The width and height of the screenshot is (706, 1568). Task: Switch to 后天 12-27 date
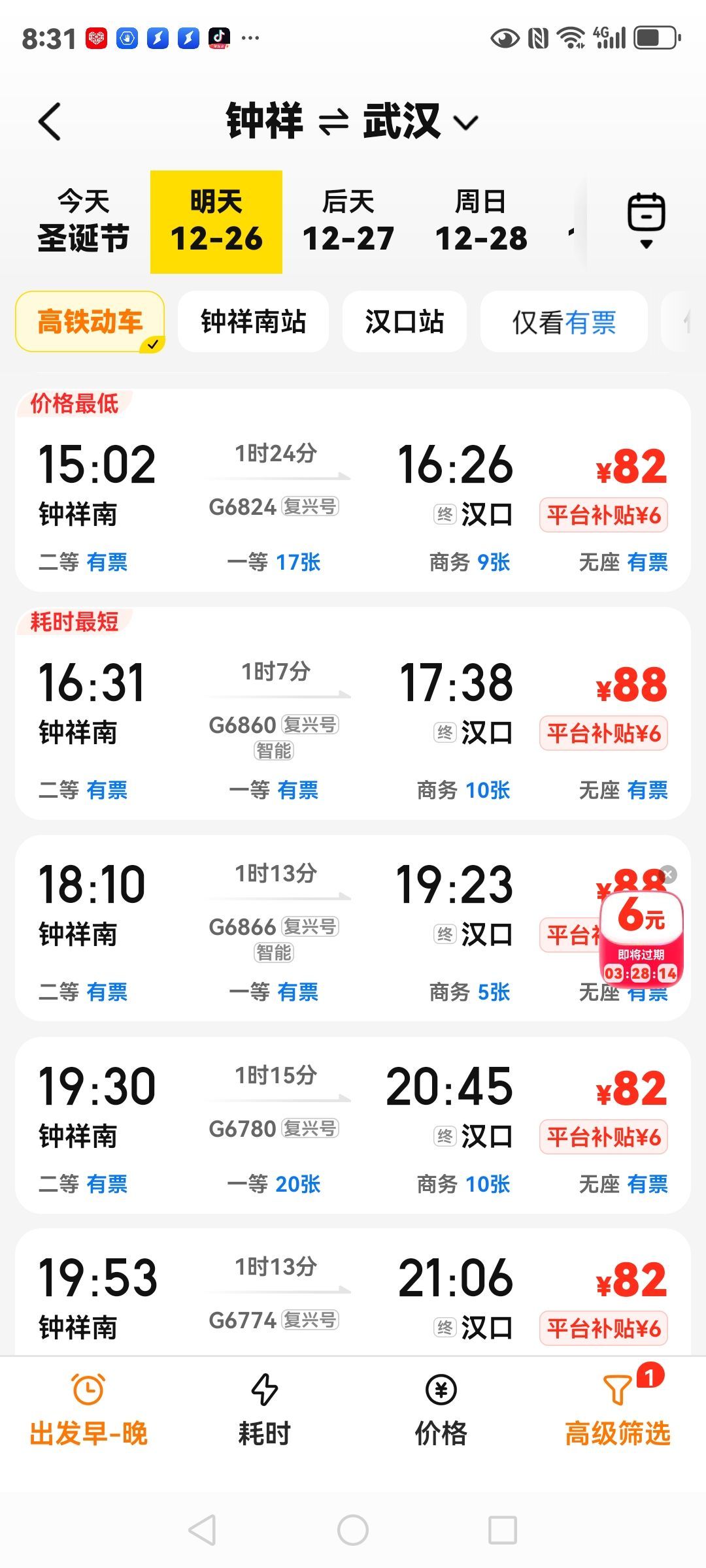[348, 221]
